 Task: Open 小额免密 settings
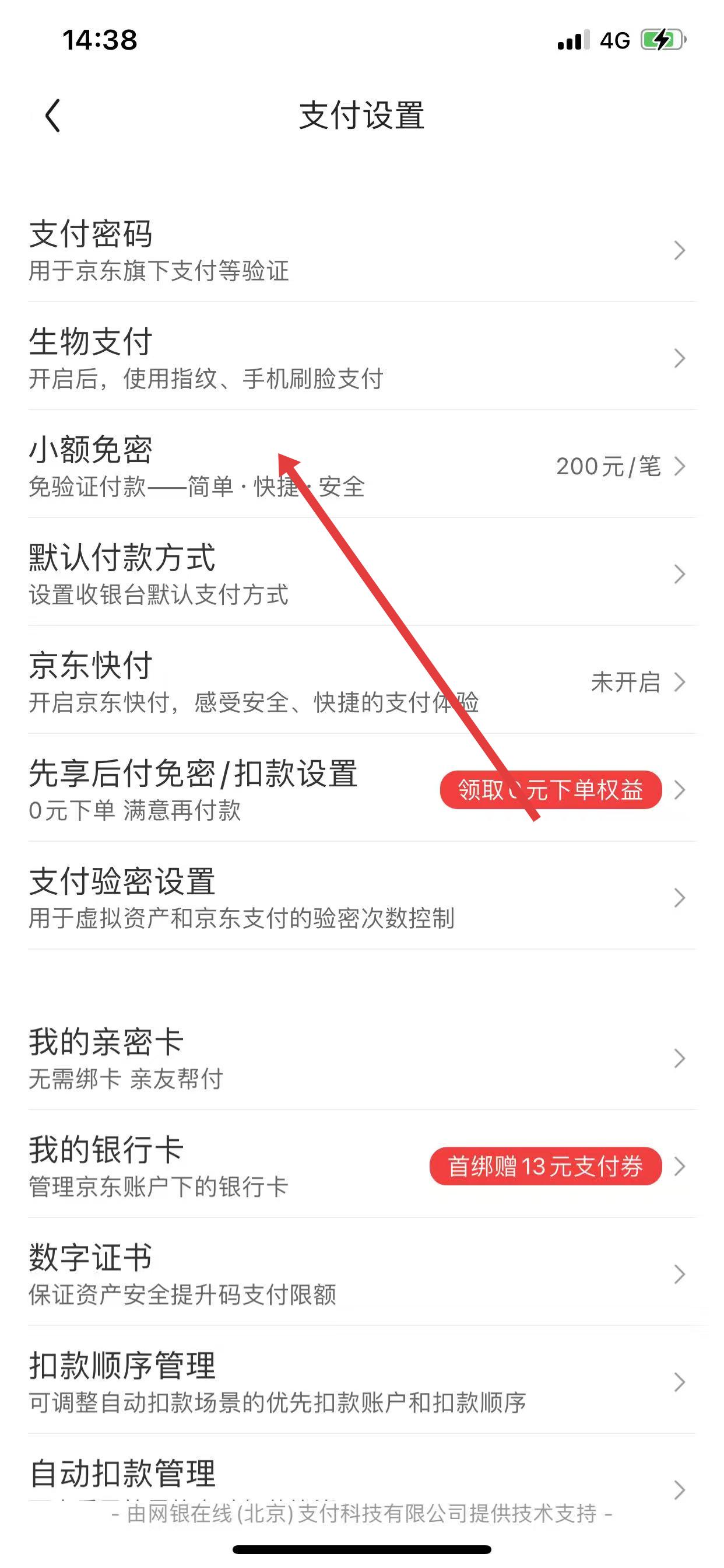pyautogui.click(x=362, y=466)
